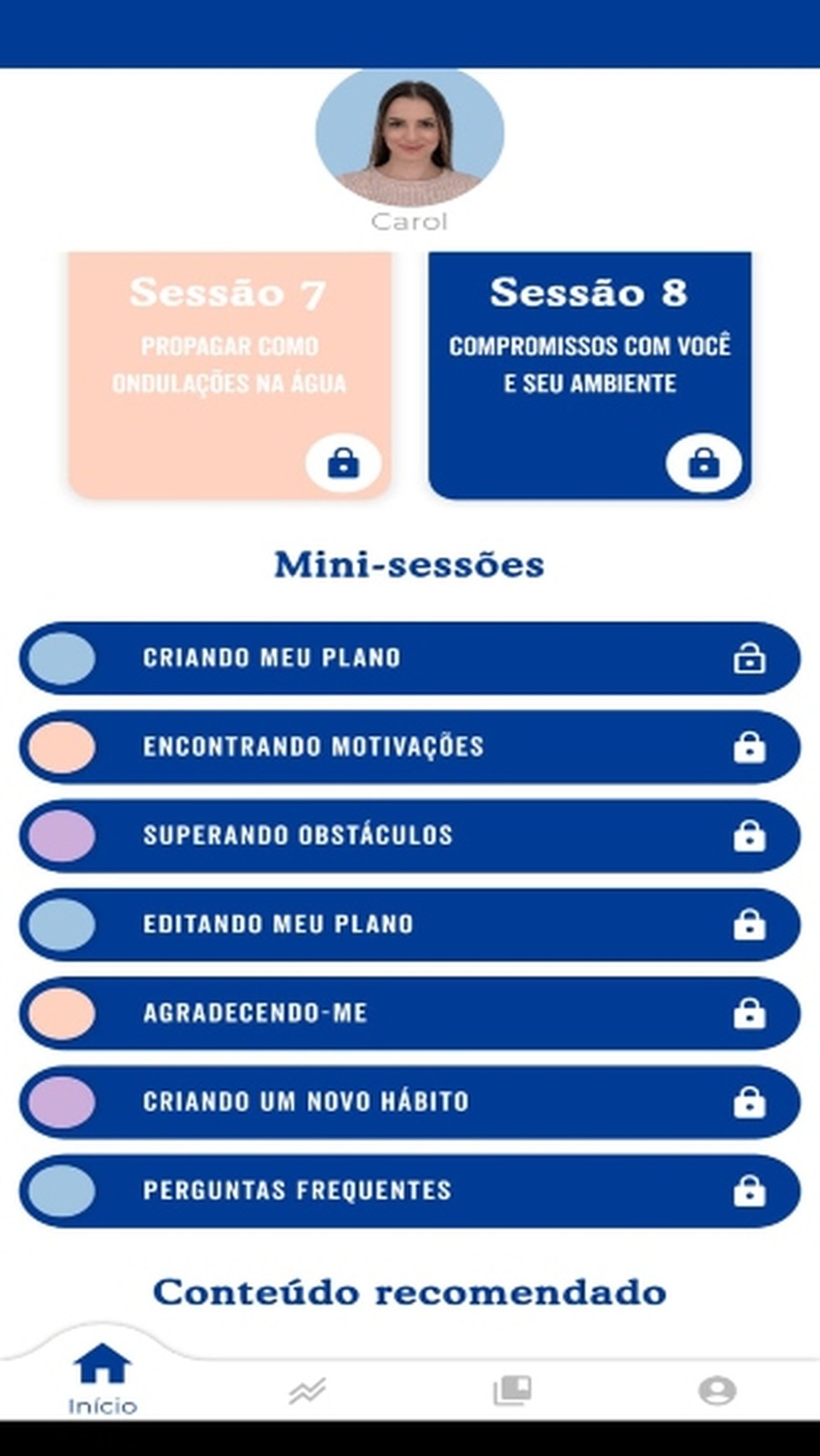Select the Início home icon
This screenshot has height=1456, width=820.
[101, 1355]
